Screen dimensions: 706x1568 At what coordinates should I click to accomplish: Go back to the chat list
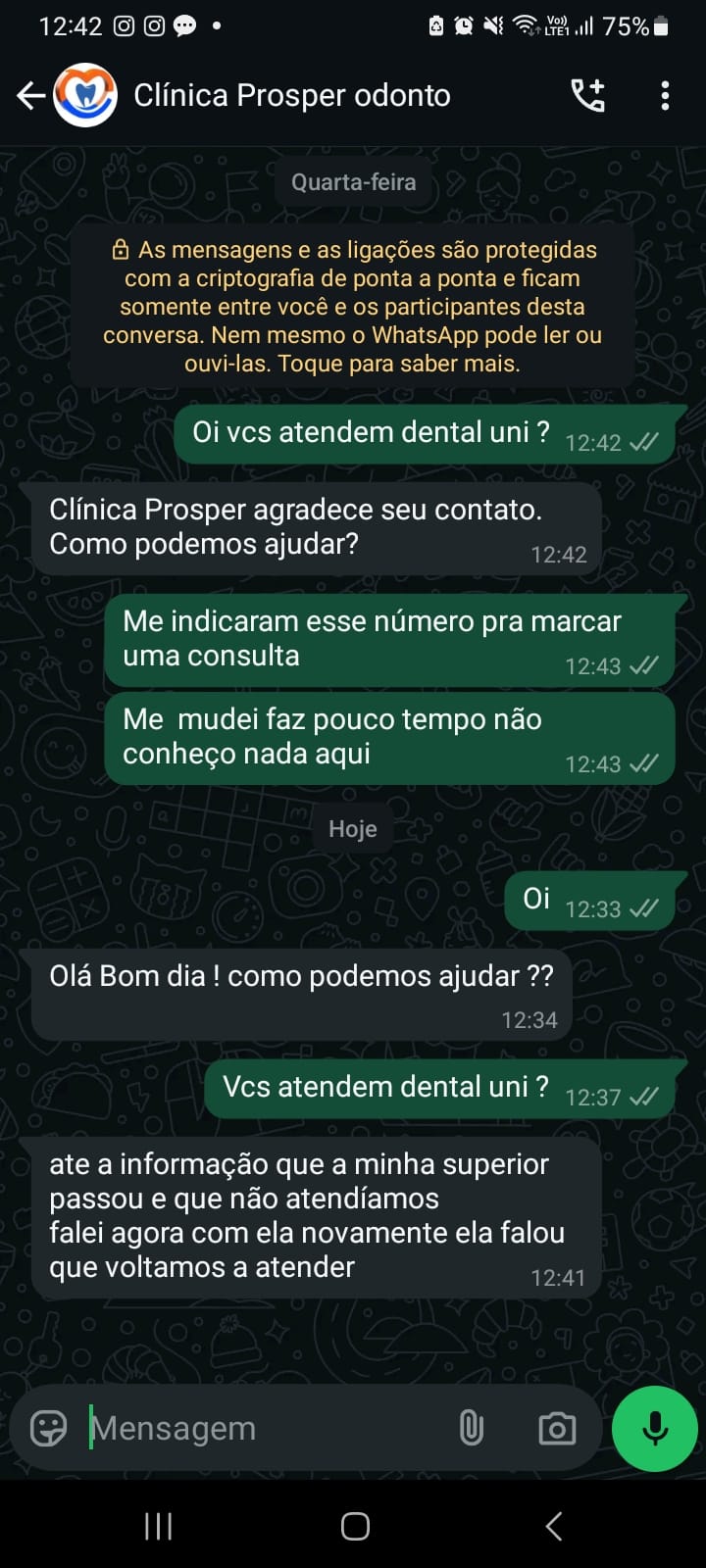(31, 95)
